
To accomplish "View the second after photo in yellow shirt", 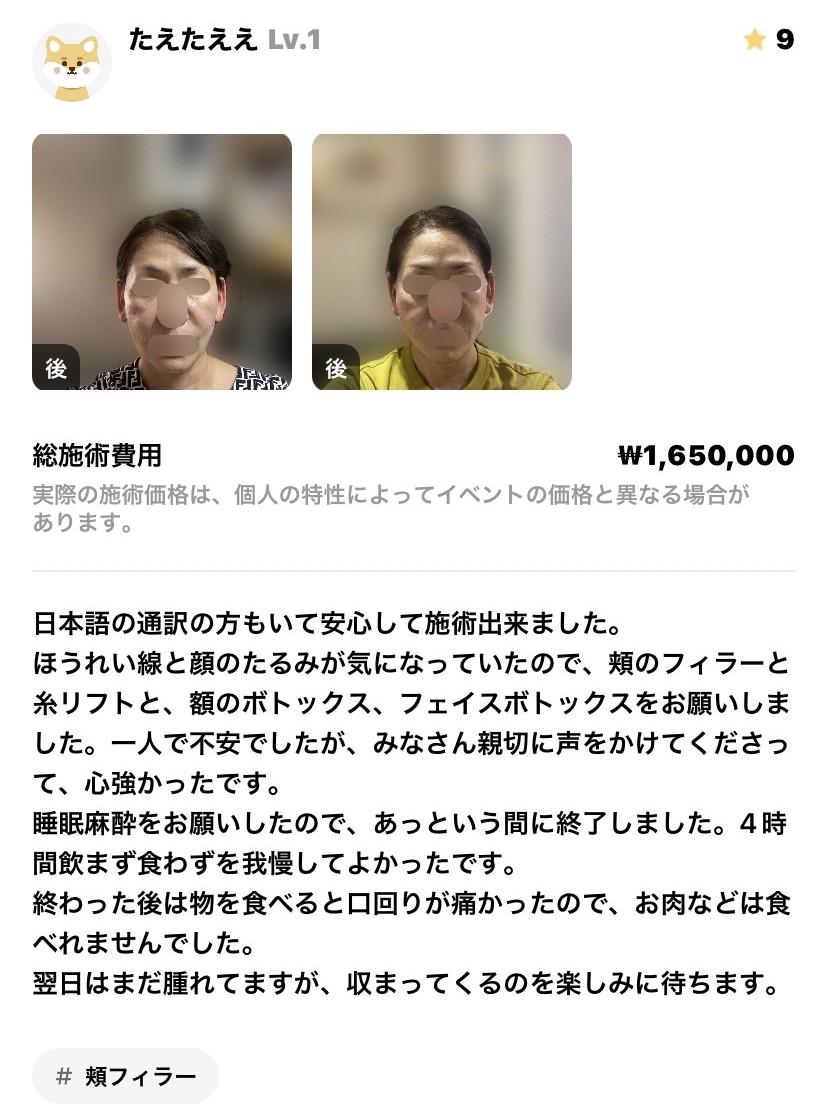I will click(442, 262).
